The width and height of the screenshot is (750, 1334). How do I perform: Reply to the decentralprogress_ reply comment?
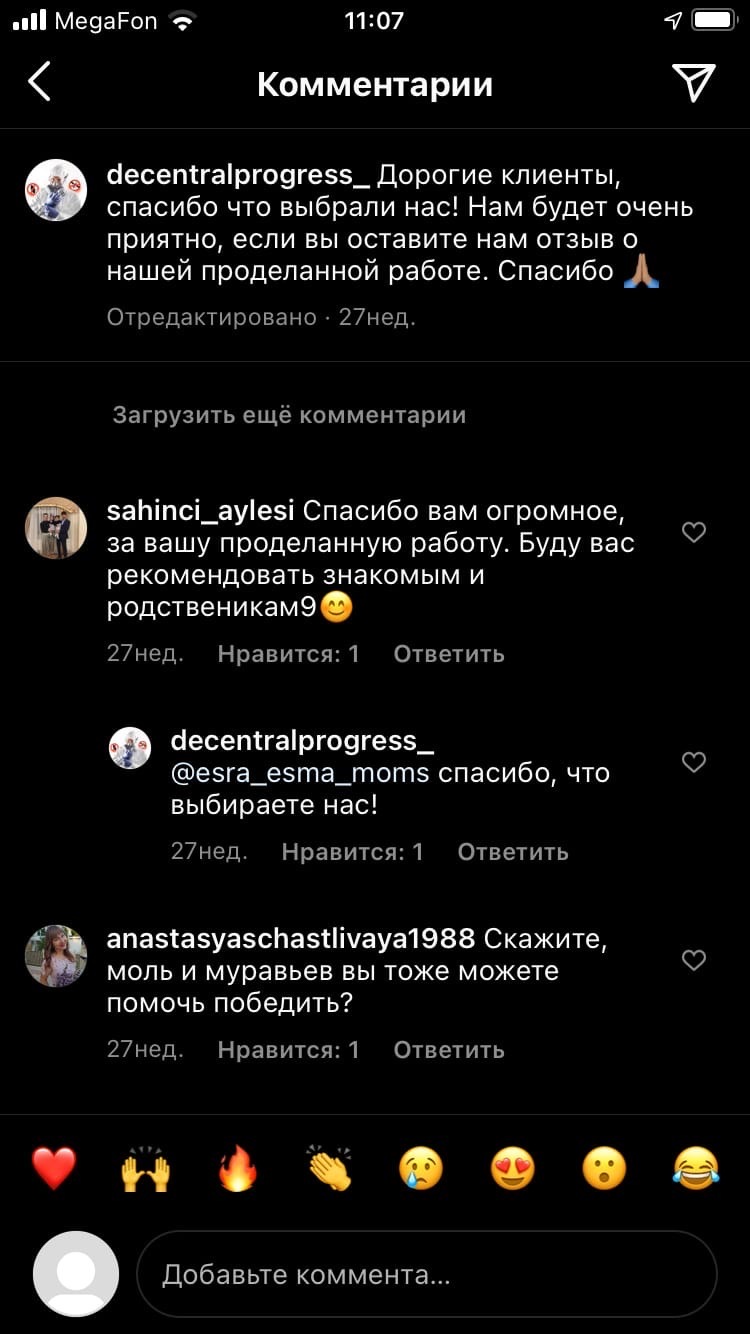512,852
